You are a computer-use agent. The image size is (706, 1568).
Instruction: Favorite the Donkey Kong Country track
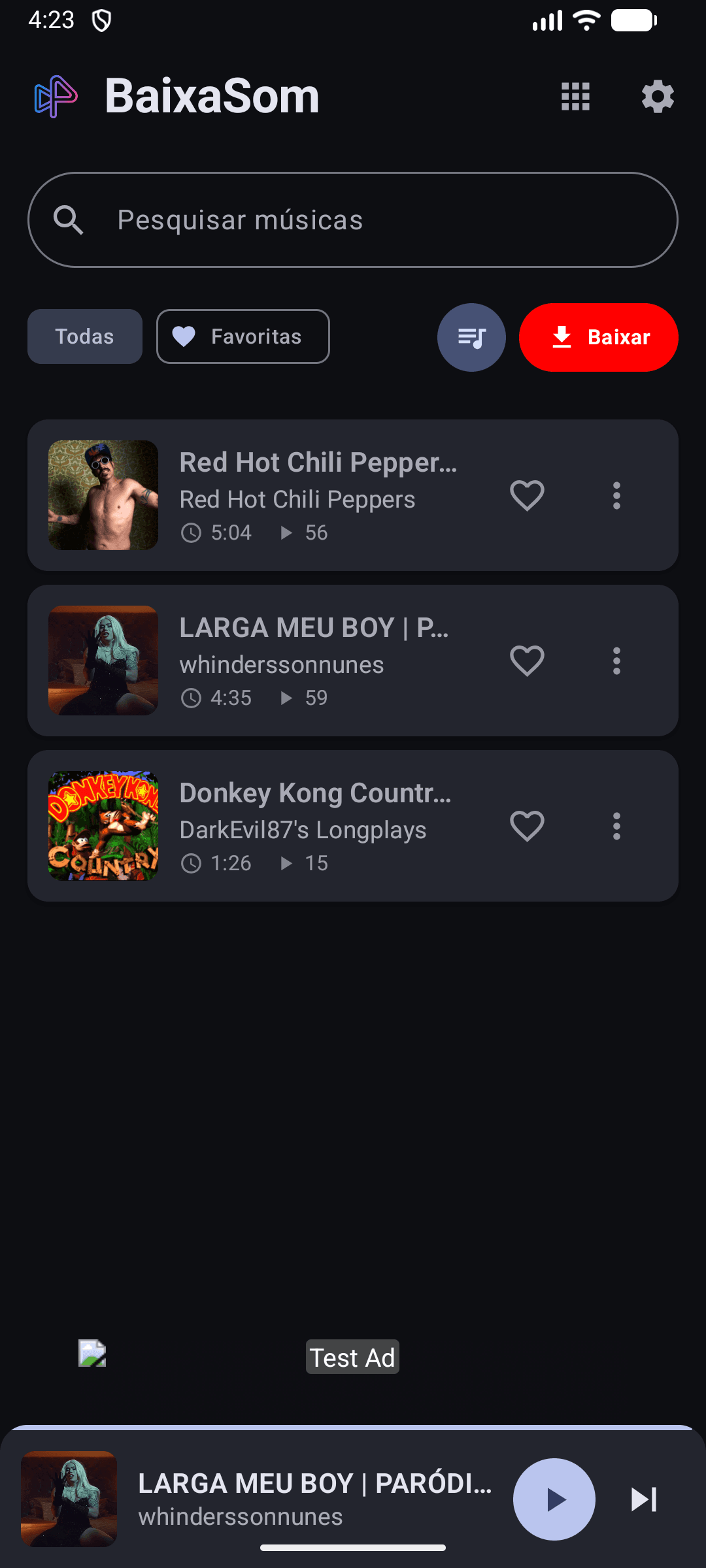[x=527, y=826]
